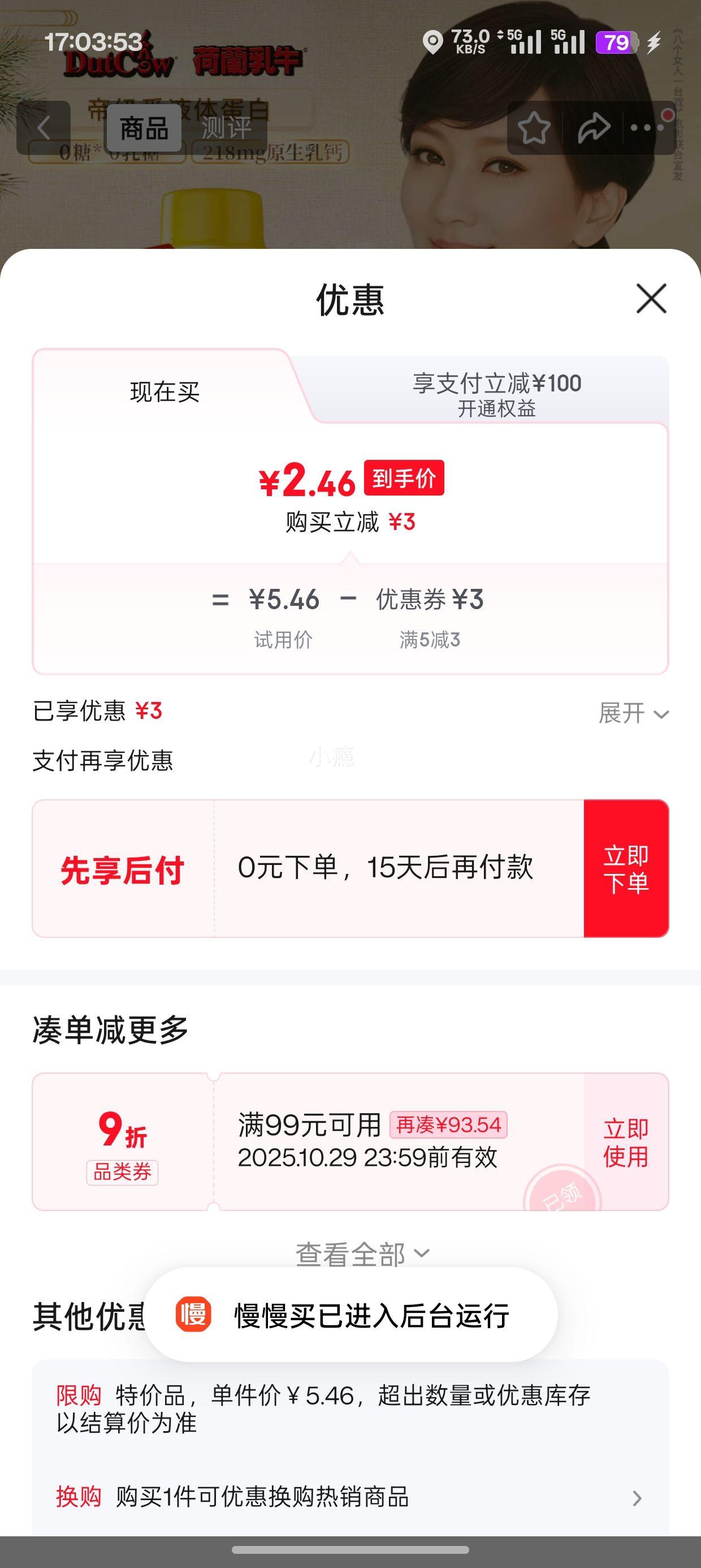Screen dimensions: 701x1568
Task: Expand the 已享优惠 details
Action: 633,713
